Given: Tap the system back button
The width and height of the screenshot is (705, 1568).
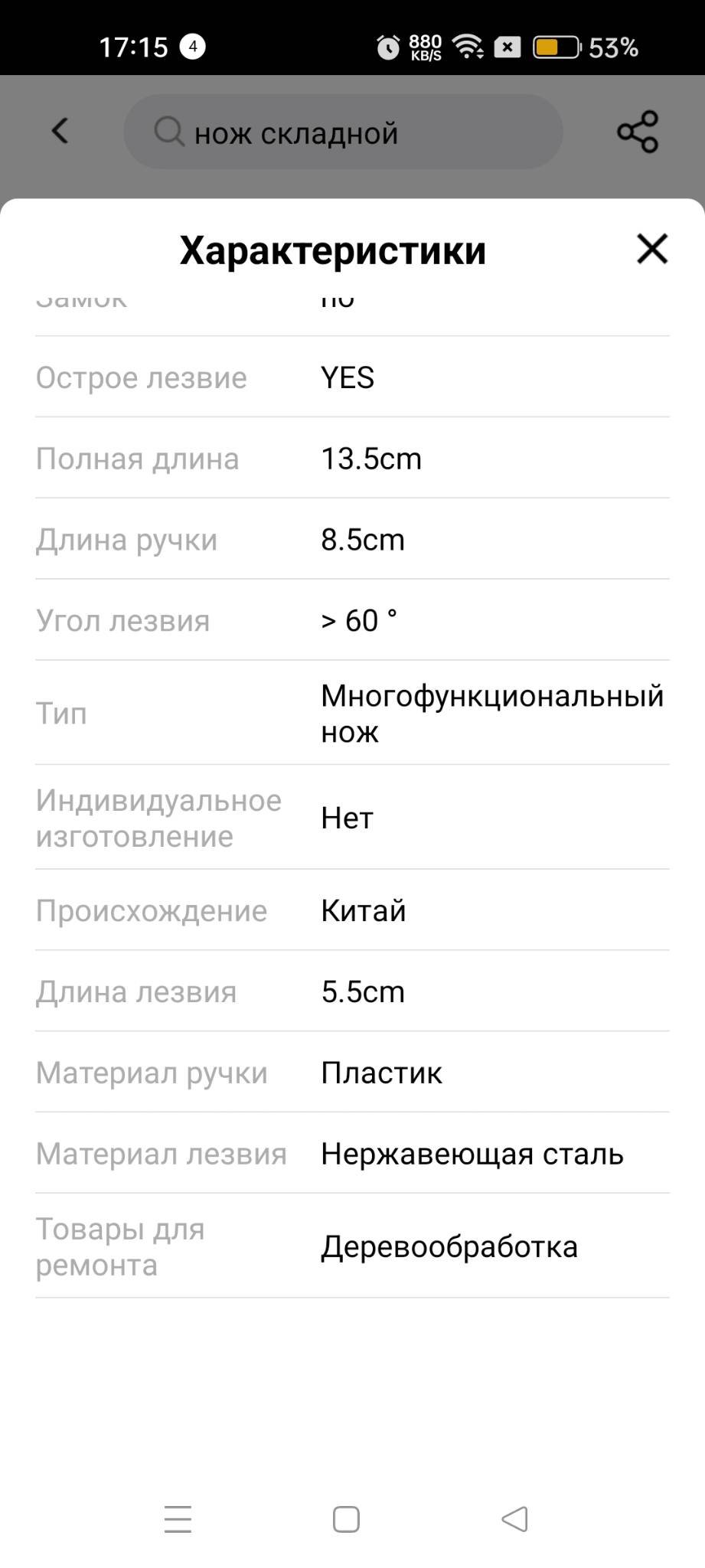Looking at the screenshot, I should point(514,1518).
